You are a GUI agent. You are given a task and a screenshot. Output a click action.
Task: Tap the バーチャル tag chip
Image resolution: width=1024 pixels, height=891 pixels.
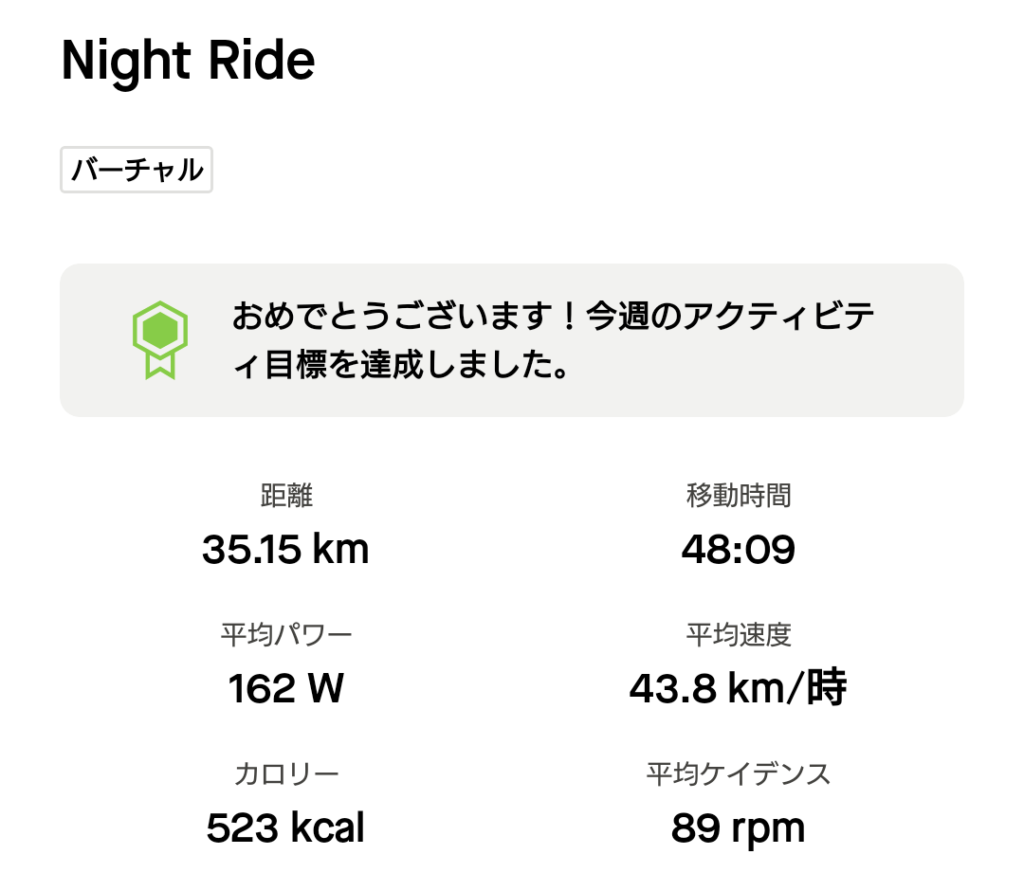coord(136,170)
